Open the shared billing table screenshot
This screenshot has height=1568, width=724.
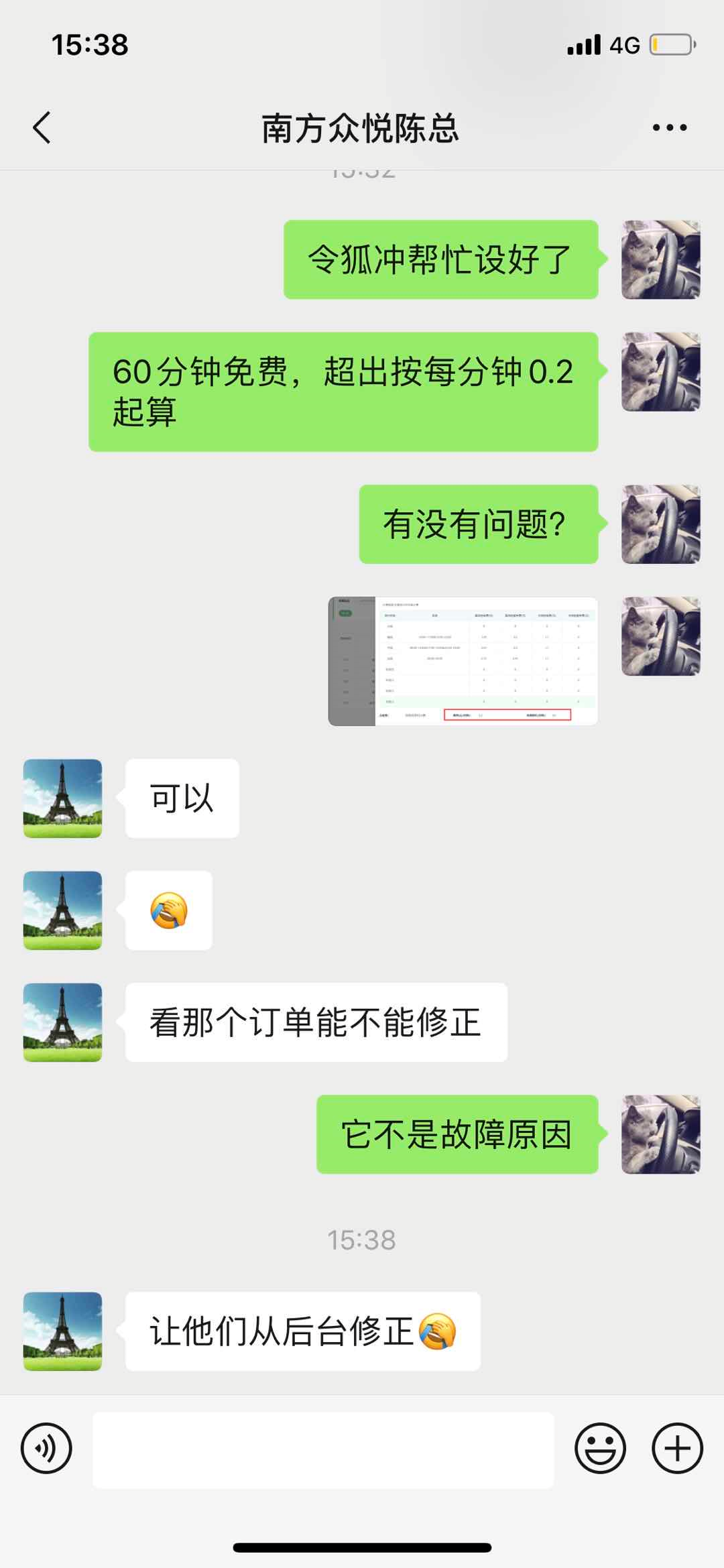(463, 661)
